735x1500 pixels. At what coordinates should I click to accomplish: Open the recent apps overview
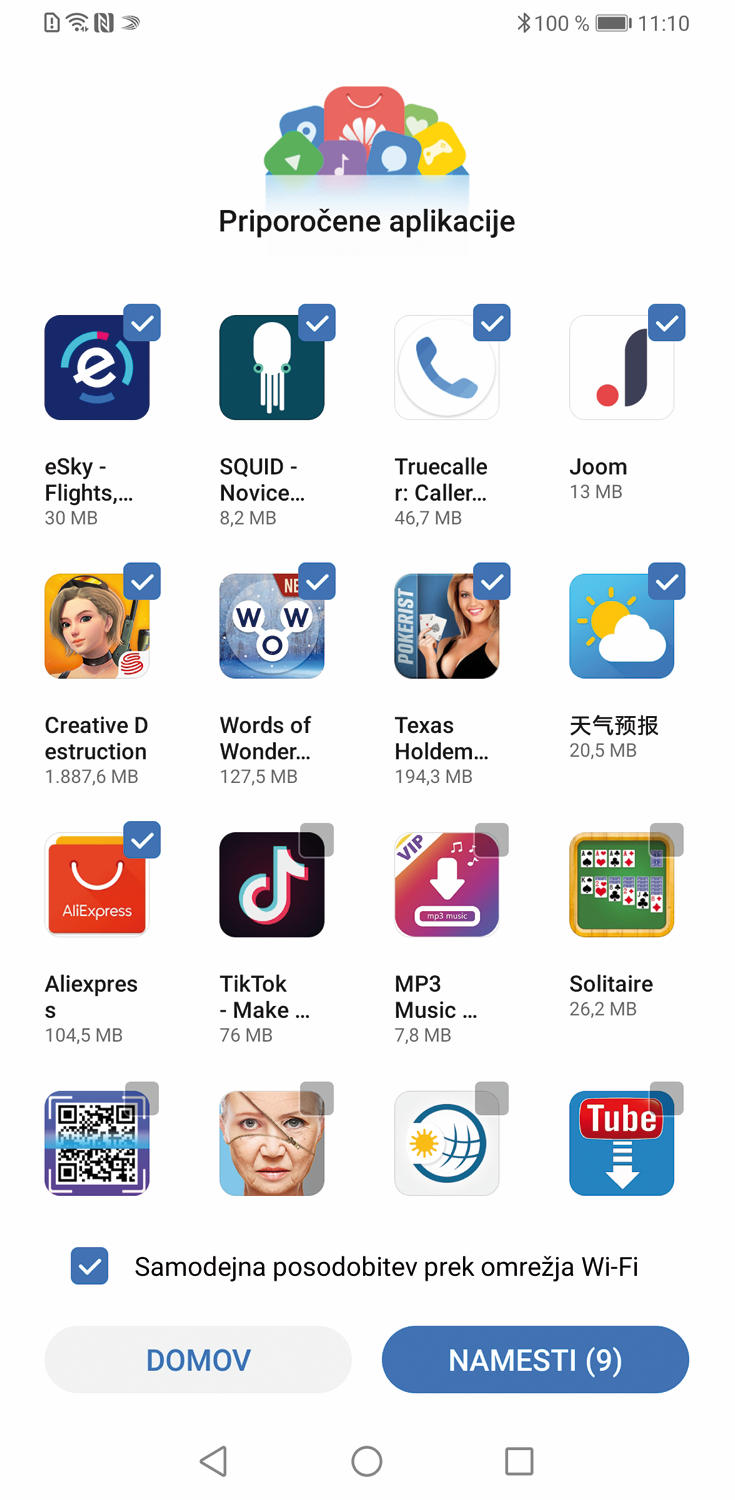click(x=519, y=1461)
